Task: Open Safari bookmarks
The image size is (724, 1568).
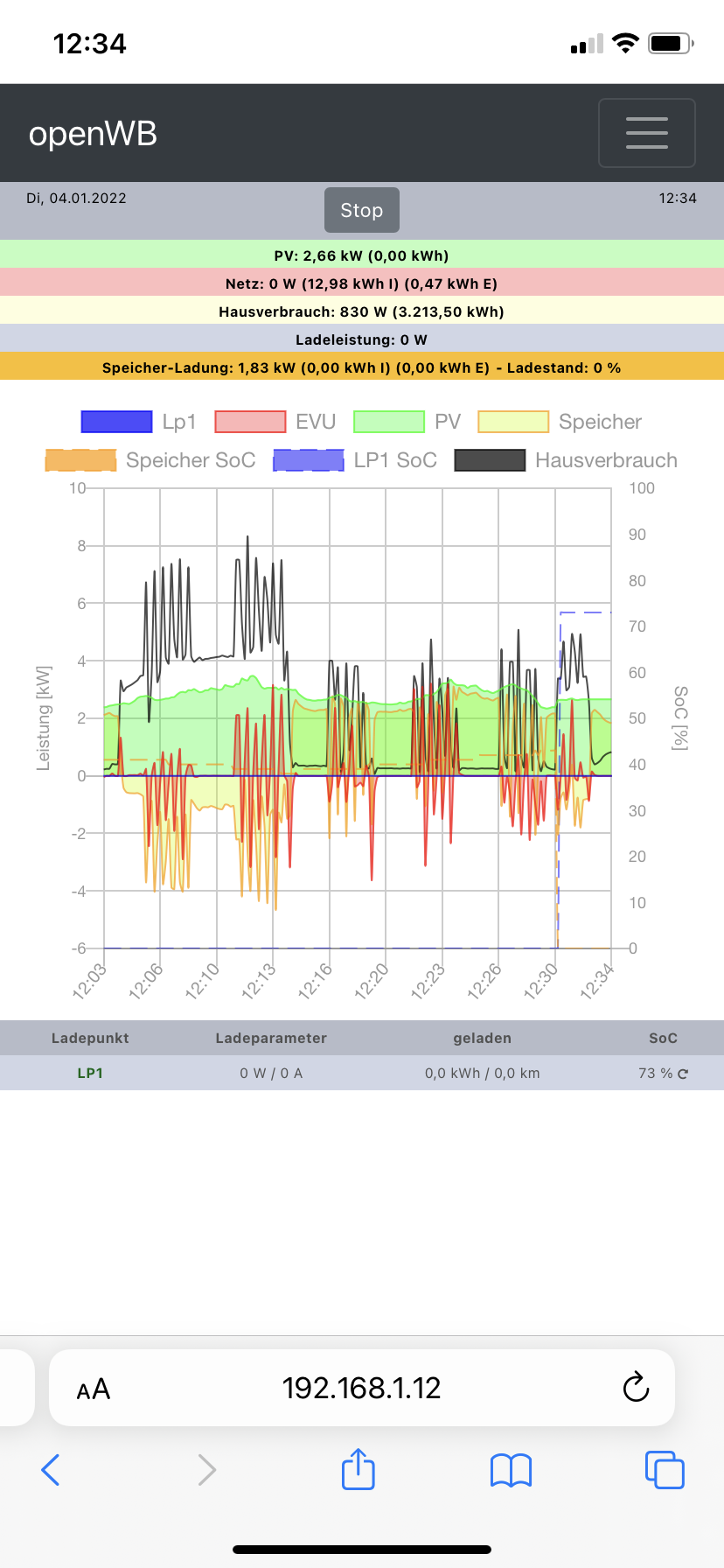Action: pos(512,1470)
